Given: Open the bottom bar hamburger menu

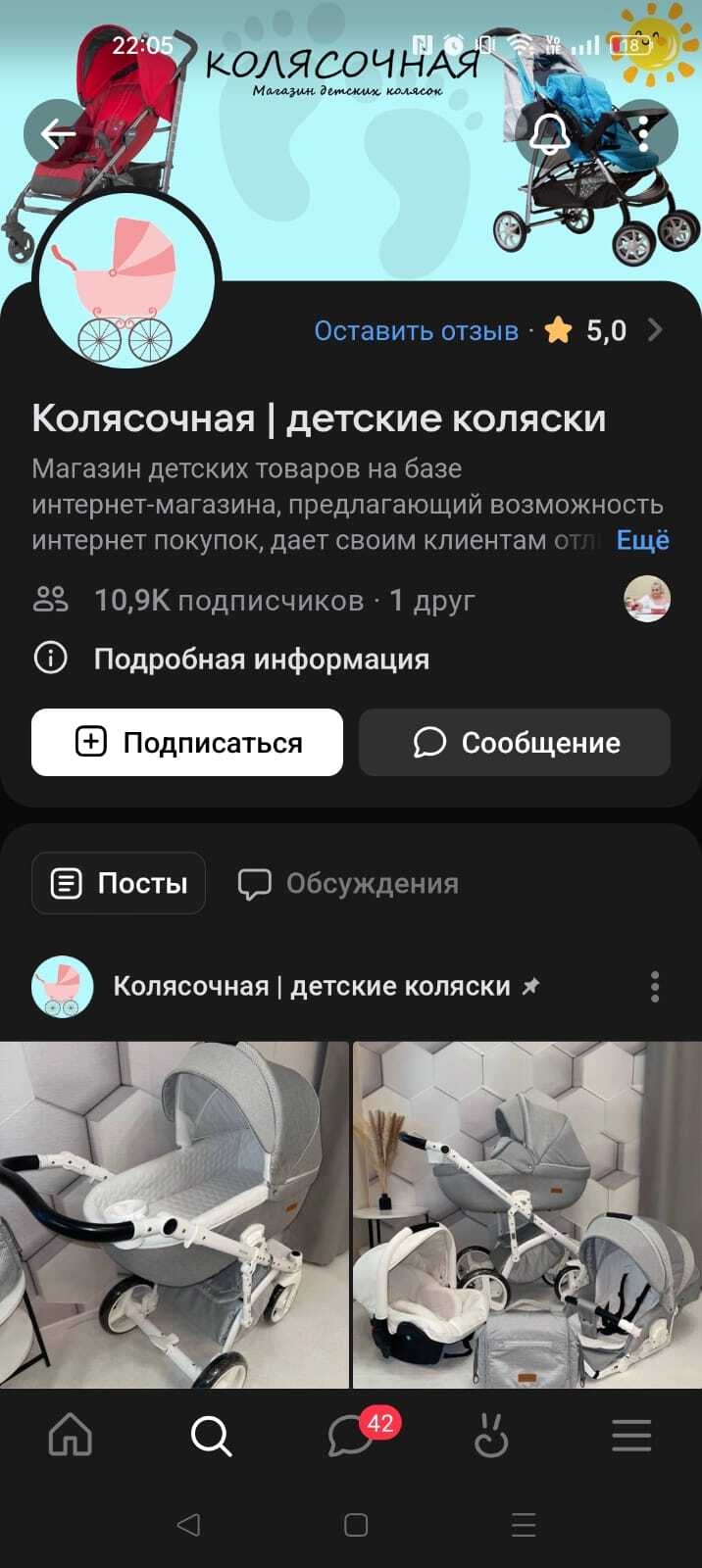Looking at the screenshot, I should click(x=631, y=1436).
